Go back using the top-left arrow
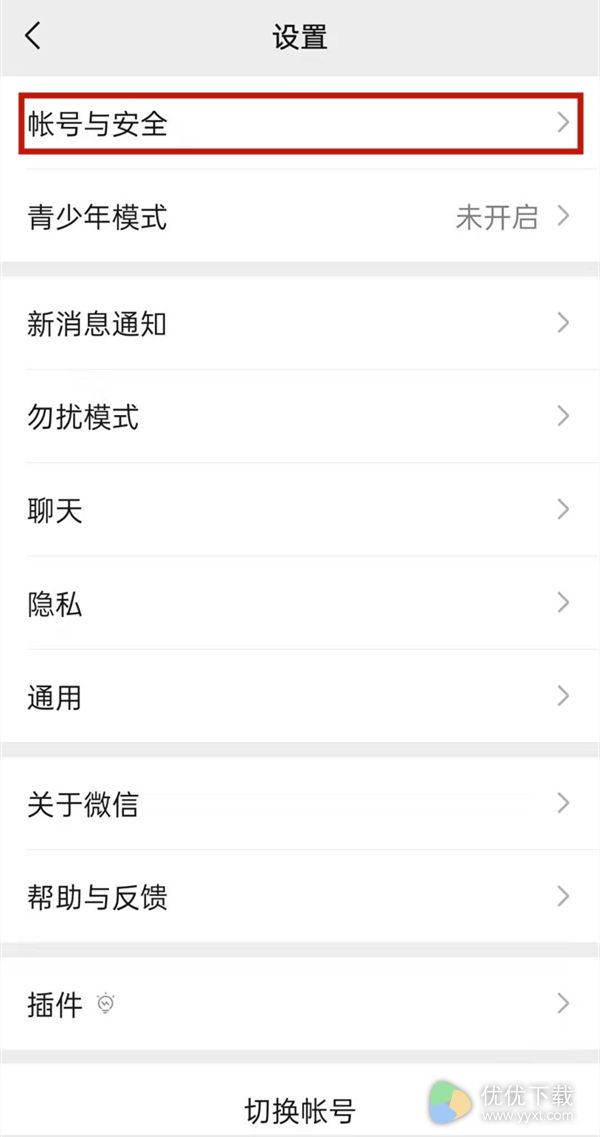The image size is (600, 1137). 33,36
